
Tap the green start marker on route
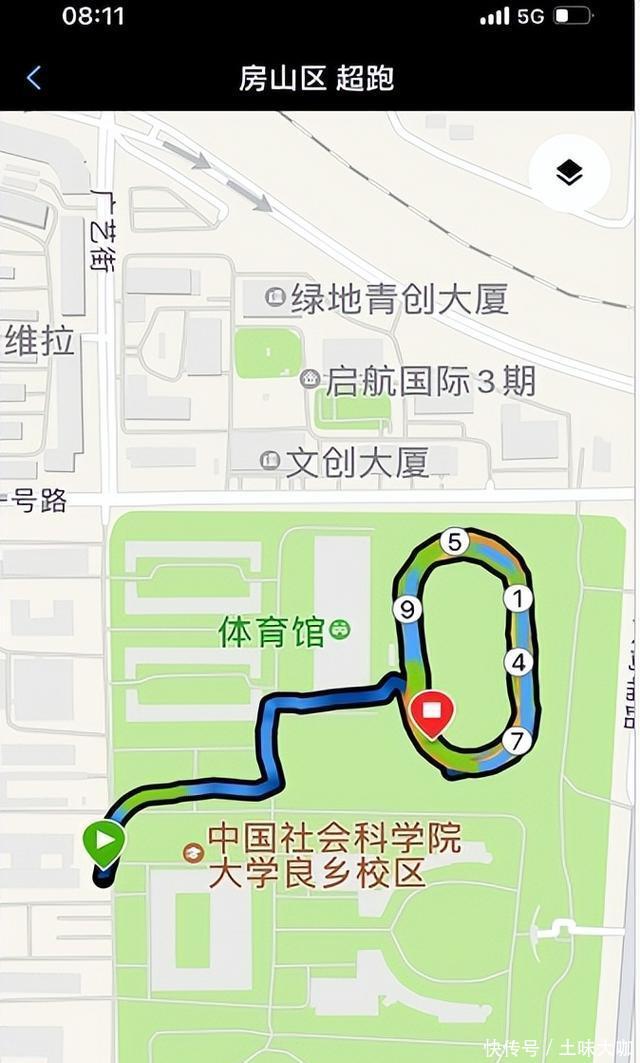104,841
